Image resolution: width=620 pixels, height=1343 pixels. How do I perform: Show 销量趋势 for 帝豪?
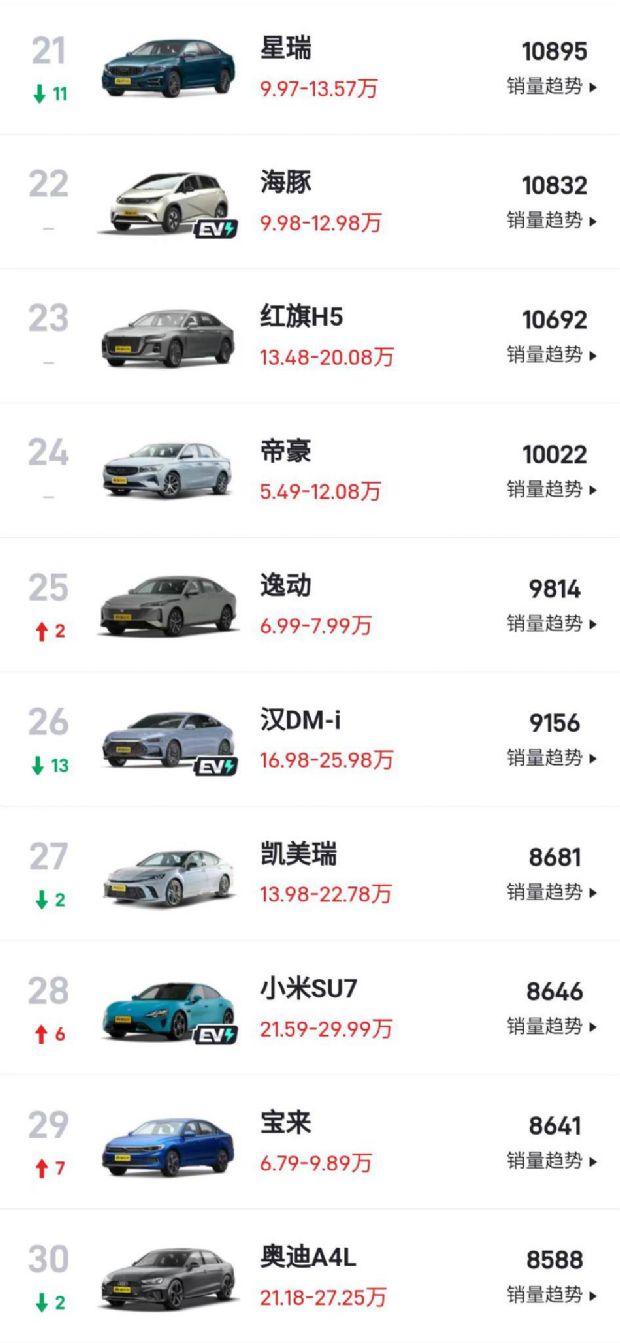tap(551, 489)
